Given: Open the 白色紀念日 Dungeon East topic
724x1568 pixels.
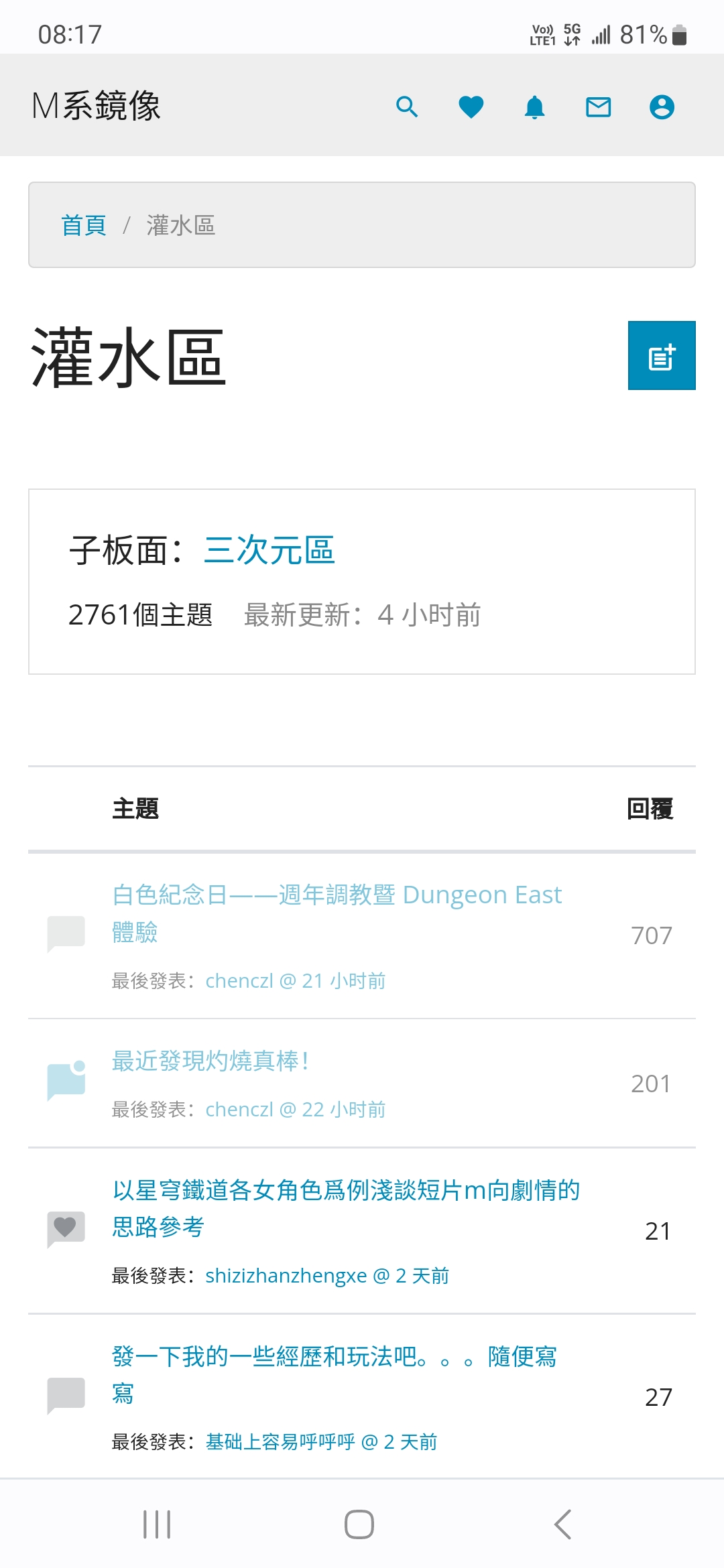Looking at the screenshot, I should coord(337,895).
